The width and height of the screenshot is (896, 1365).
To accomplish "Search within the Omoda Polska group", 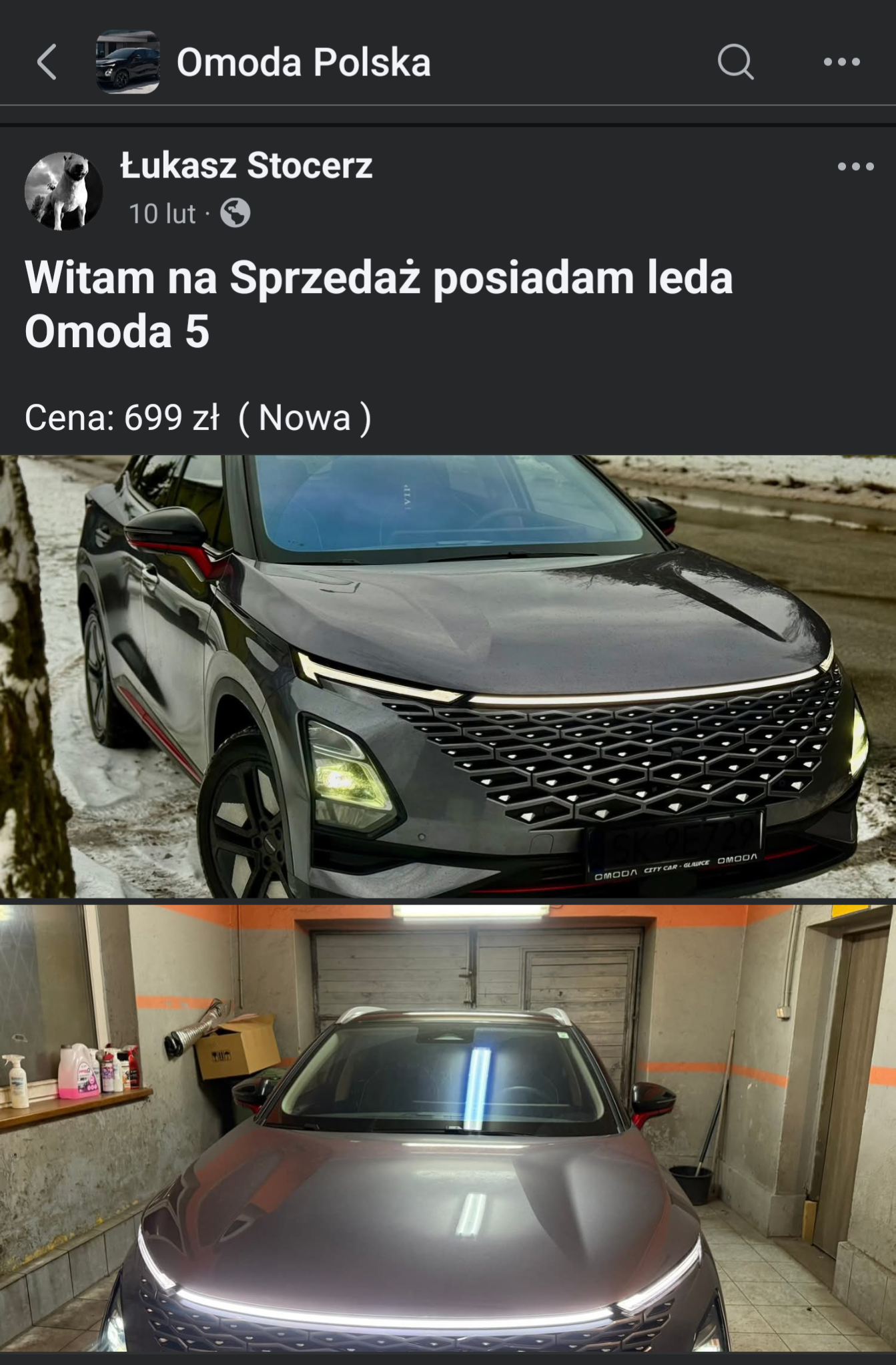I will pos(735,63).
